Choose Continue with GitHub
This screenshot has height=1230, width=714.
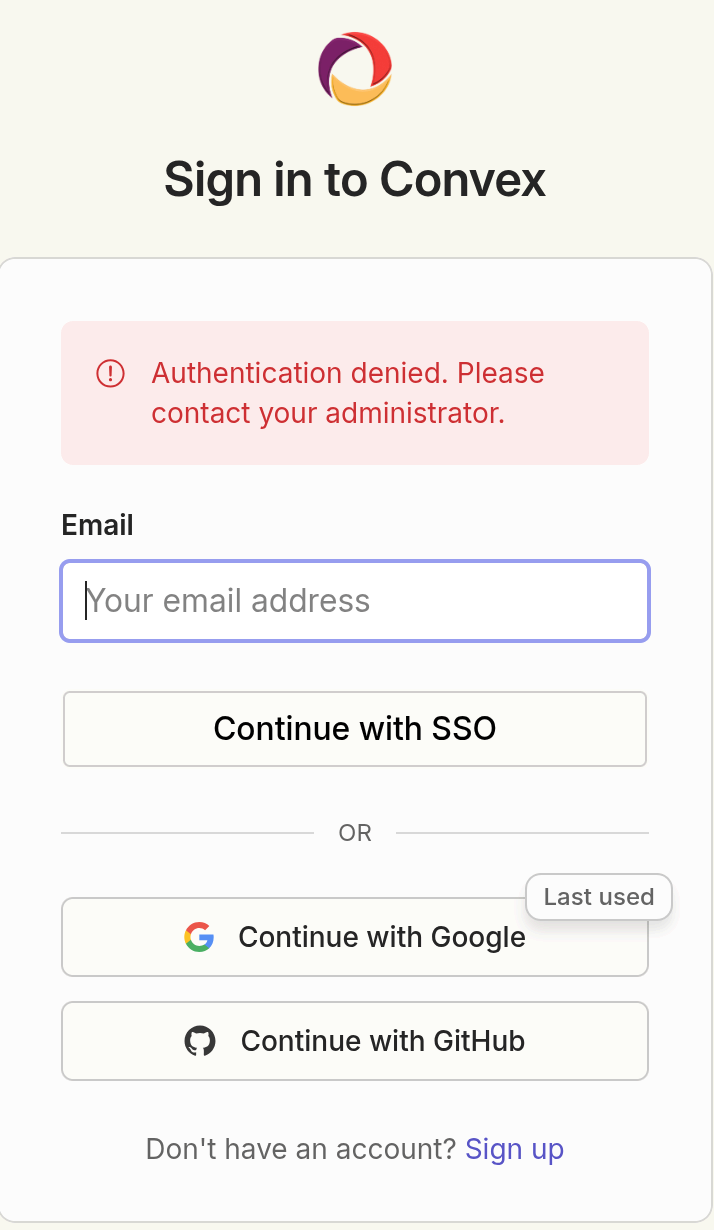tap(355, 1041)
